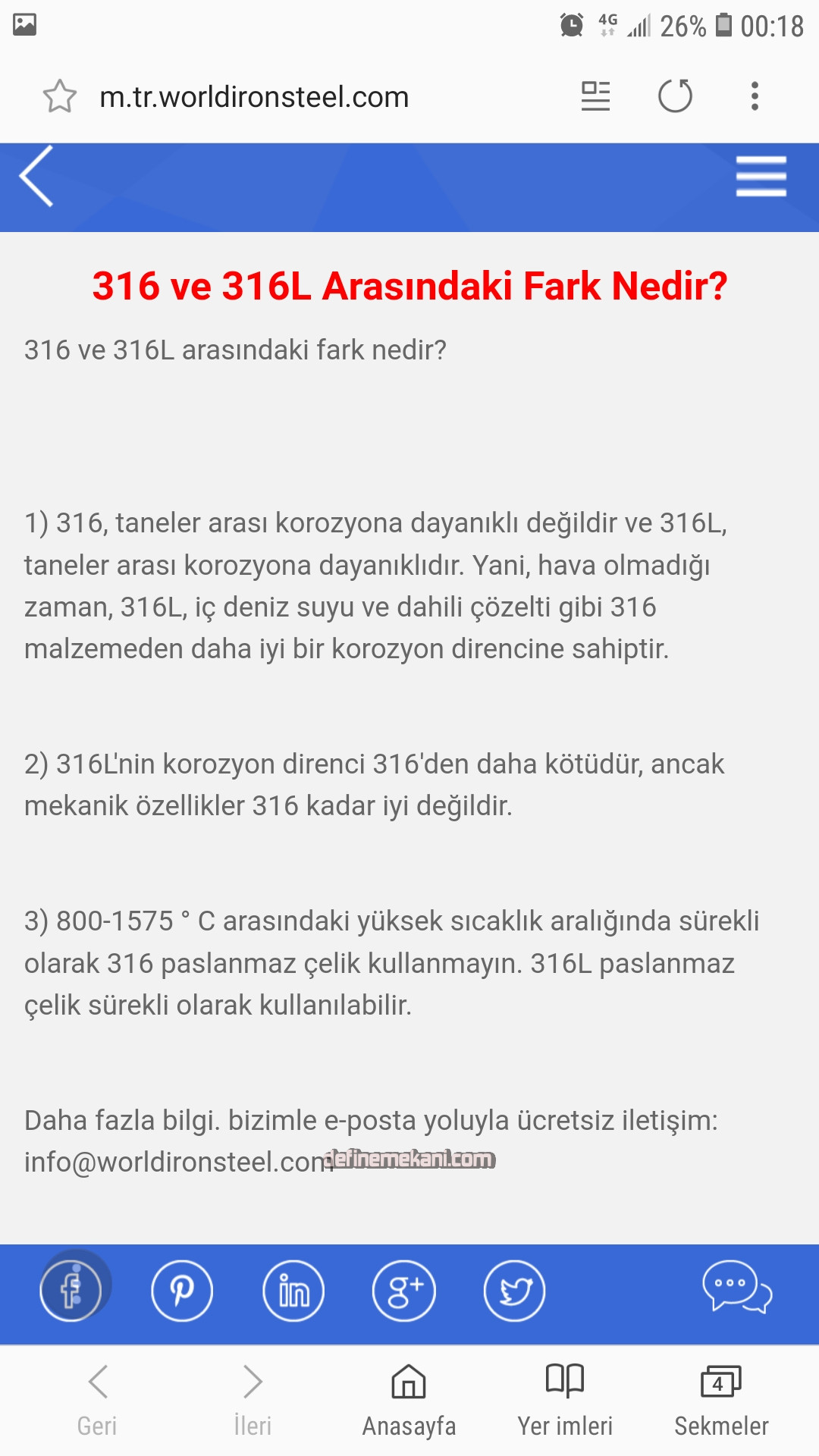The height and width of the screenshot is (1456, 819).
Task: Open the Sekmeler tabs view
Action: [721, 1401]
